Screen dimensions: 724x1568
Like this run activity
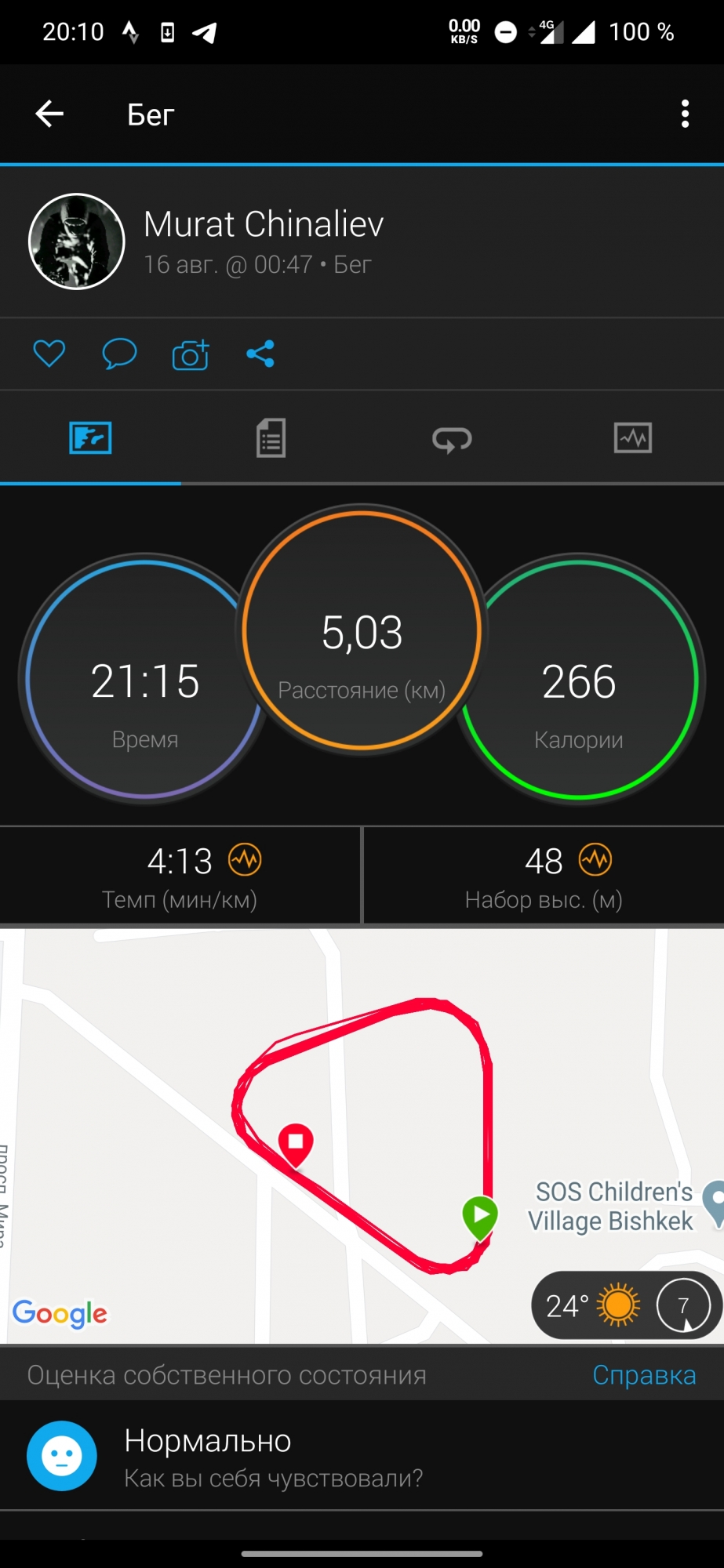(x=49, y=354)
